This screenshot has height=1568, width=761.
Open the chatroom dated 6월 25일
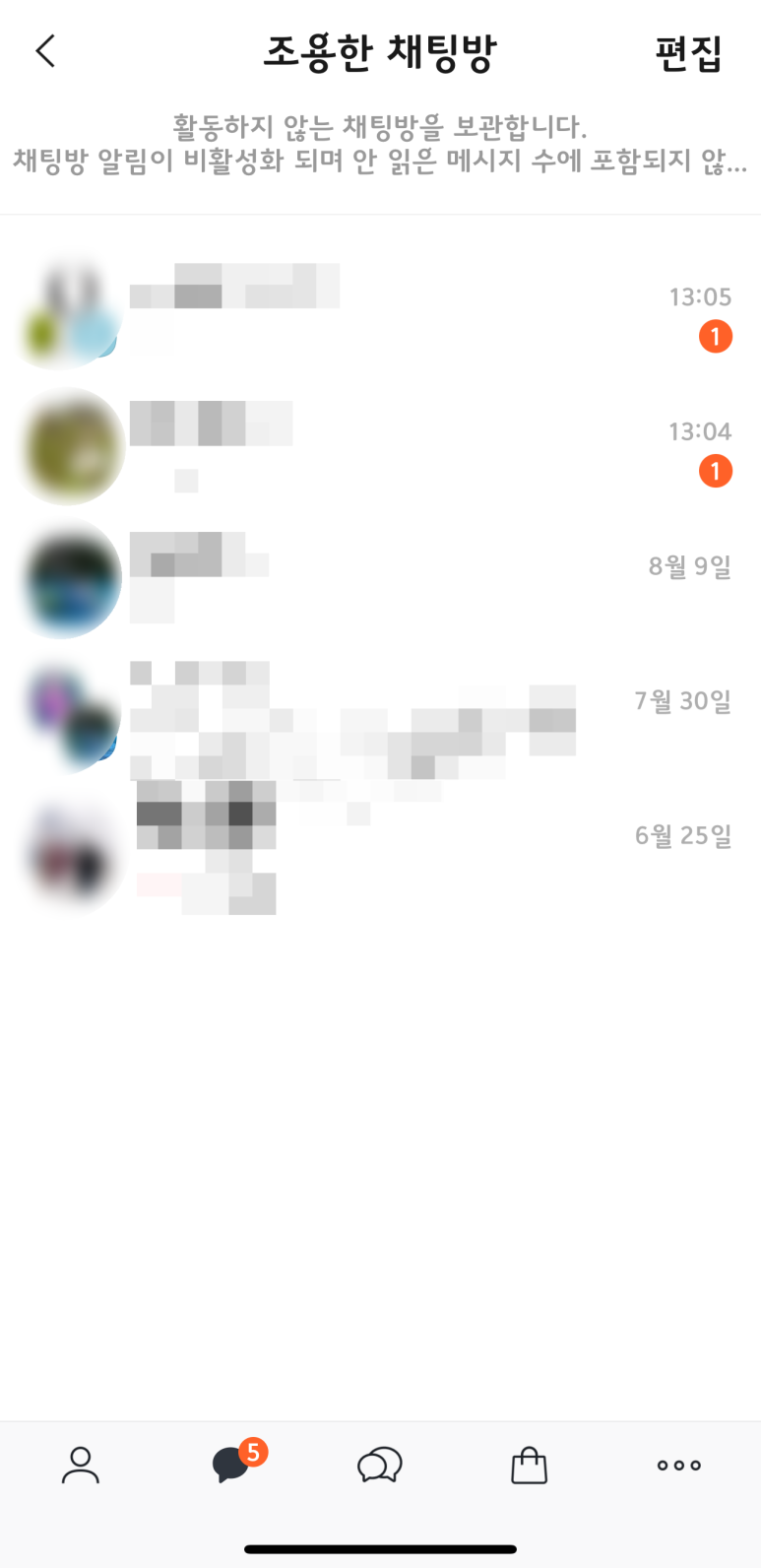380,850
